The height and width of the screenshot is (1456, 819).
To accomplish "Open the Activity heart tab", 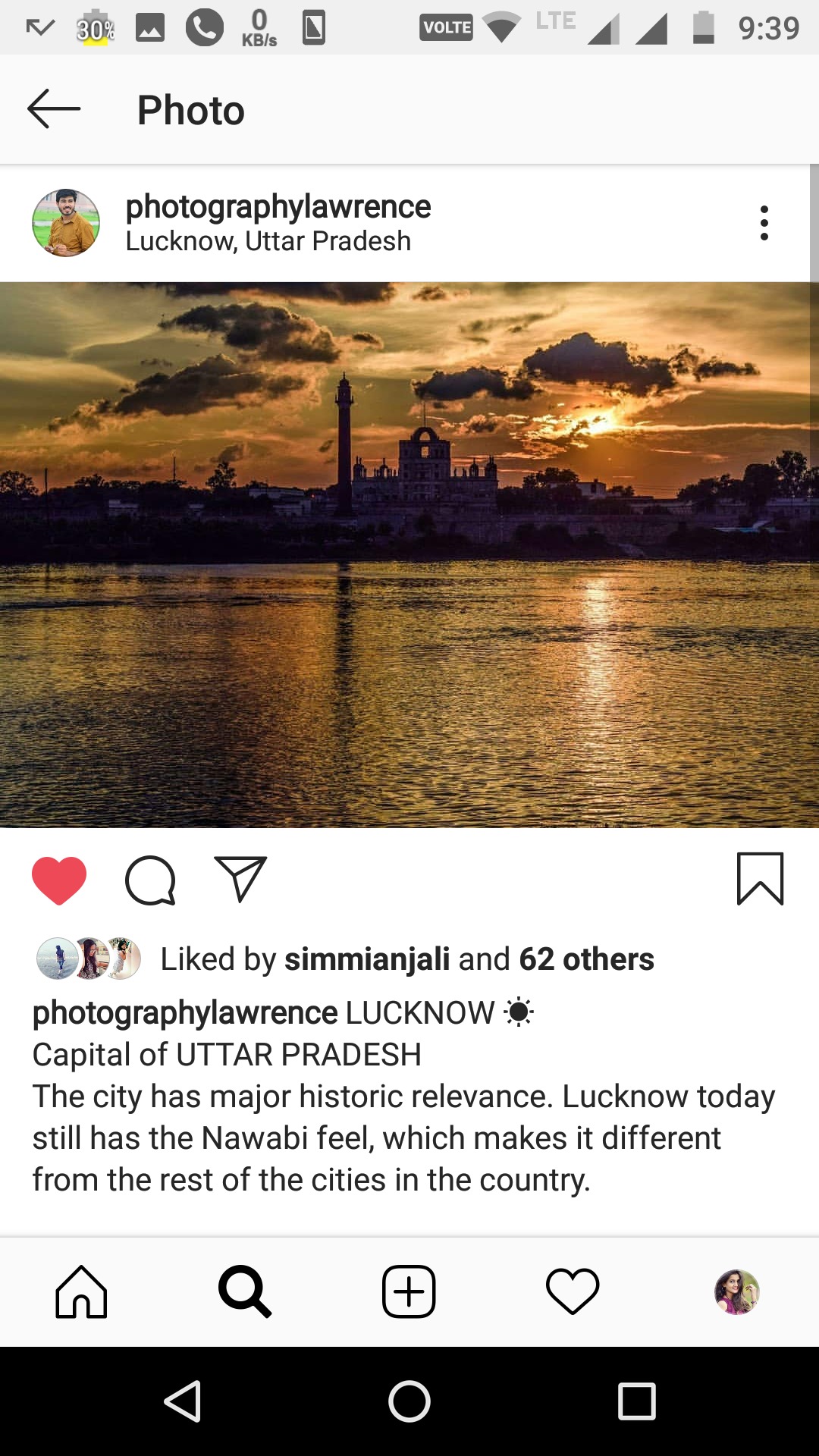I will (x=573, y=1291).
